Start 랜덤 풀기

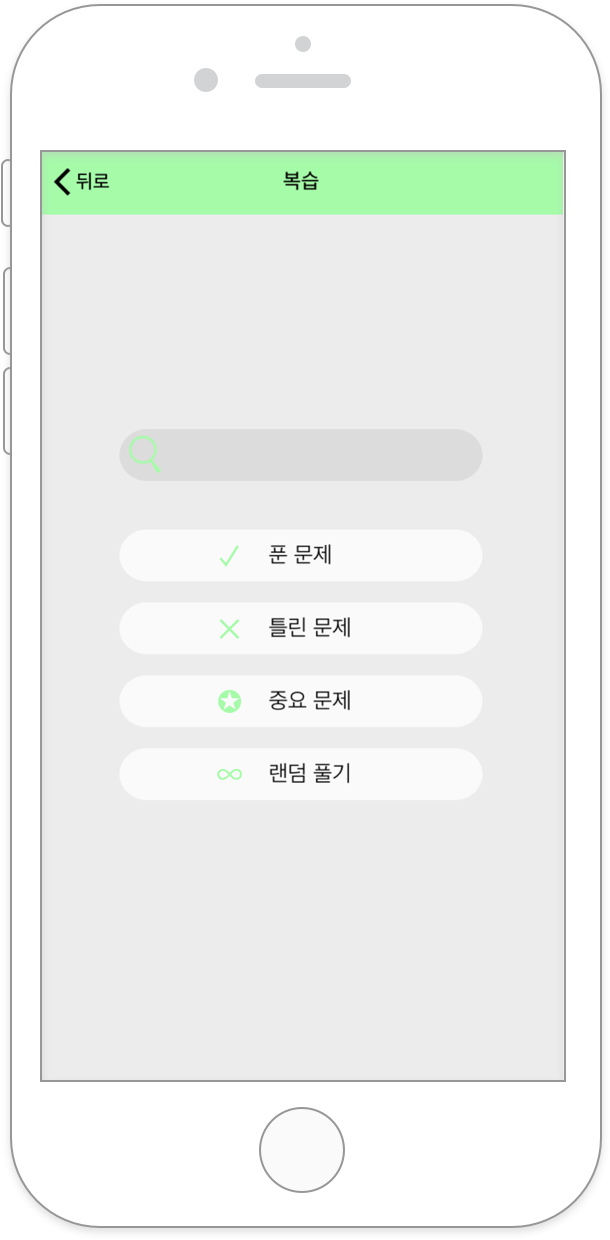pyautogui.click(x=301, y=774)
